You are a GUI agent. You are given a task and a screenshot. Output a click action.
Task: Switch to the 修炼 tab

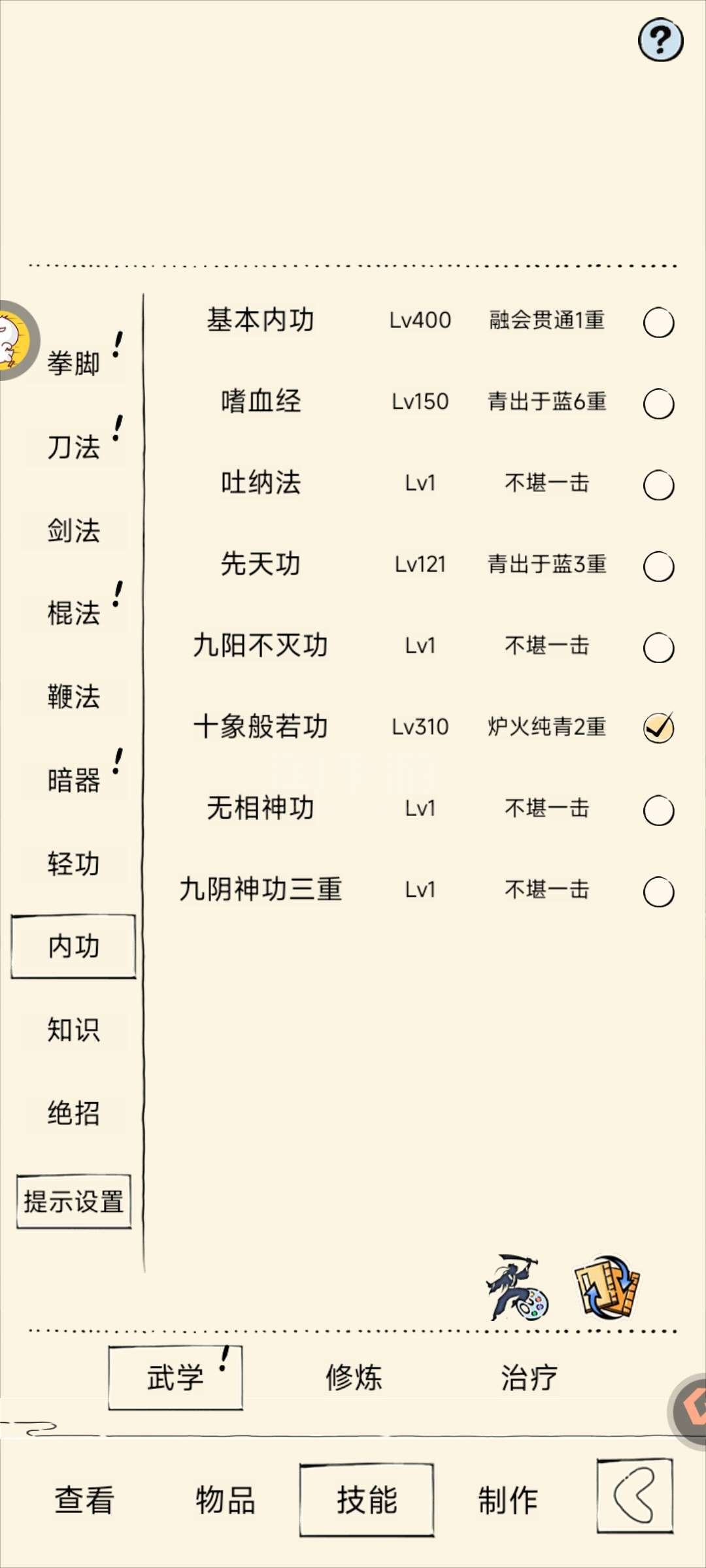coord(354,1377)
